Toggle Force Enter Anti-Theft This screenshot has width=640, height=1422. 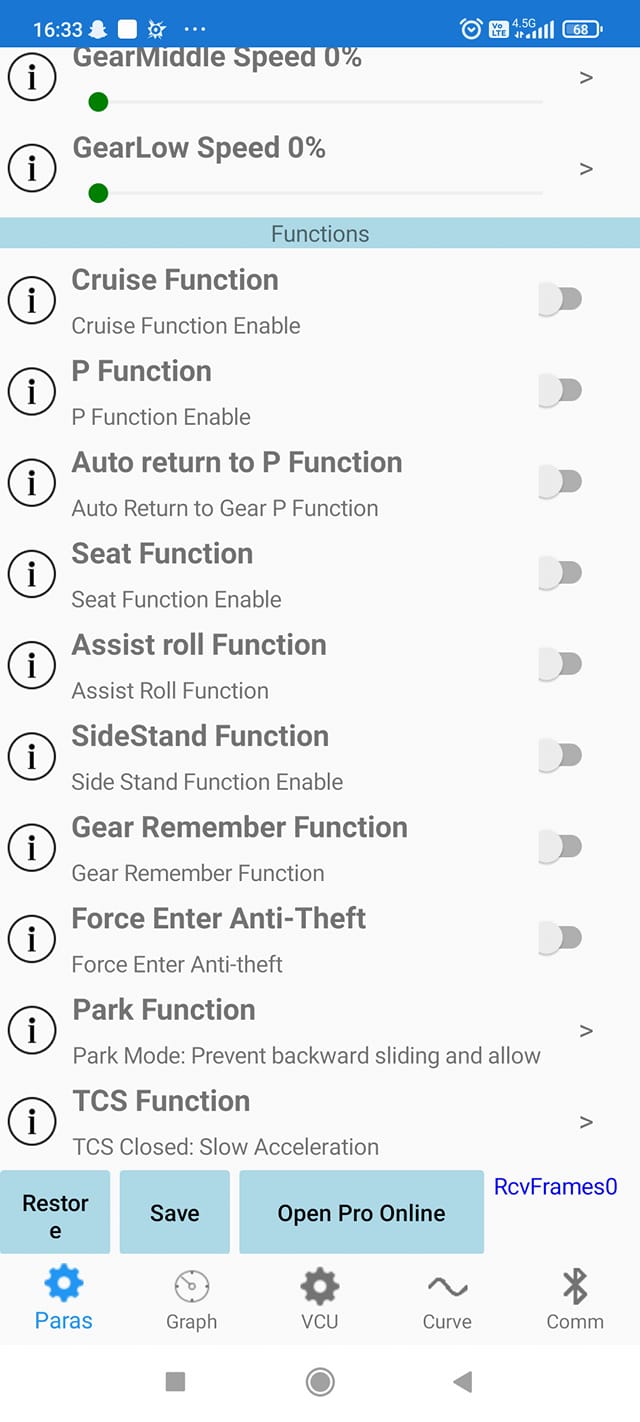560,937
